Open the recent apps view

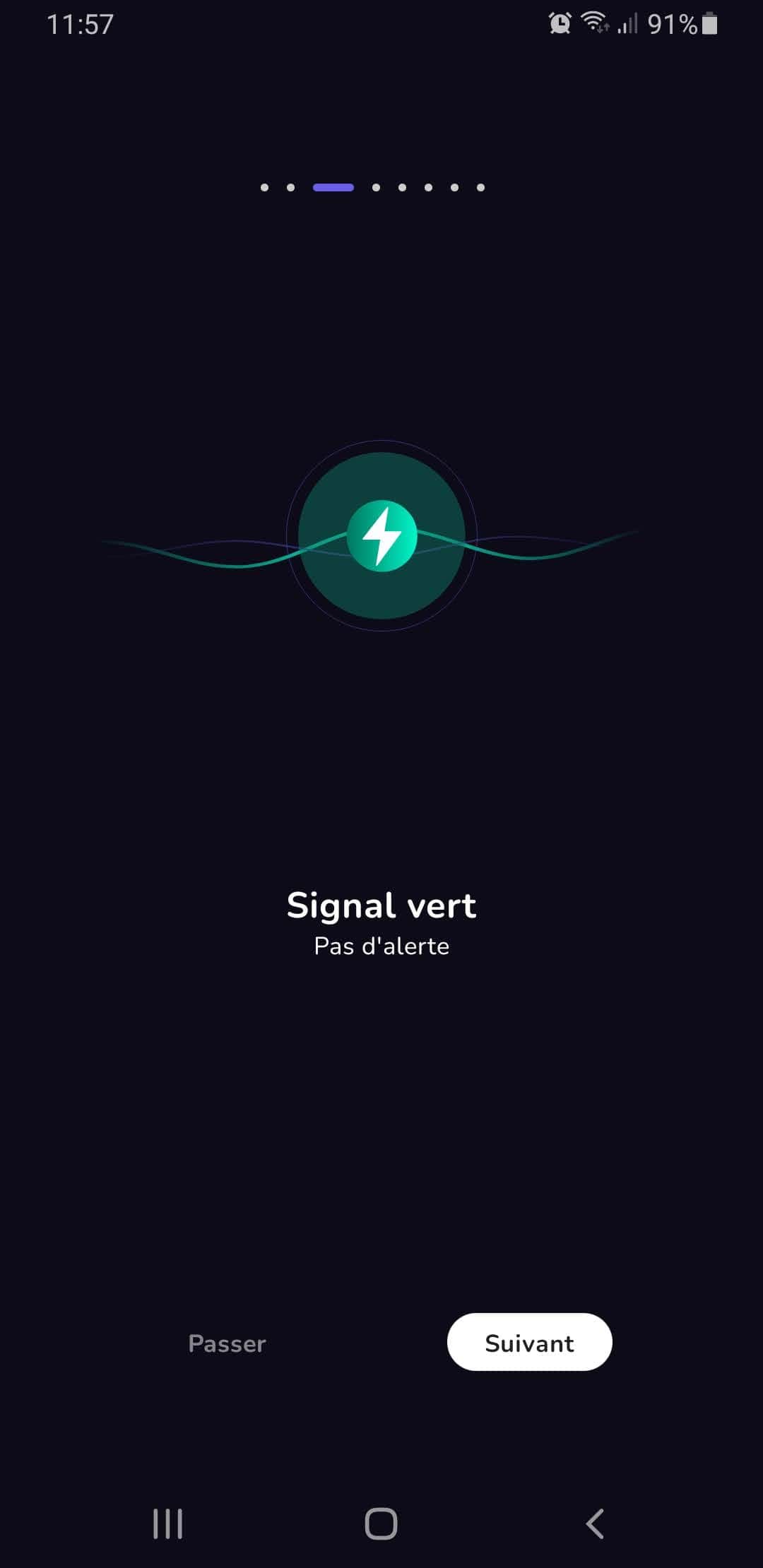168,1524
